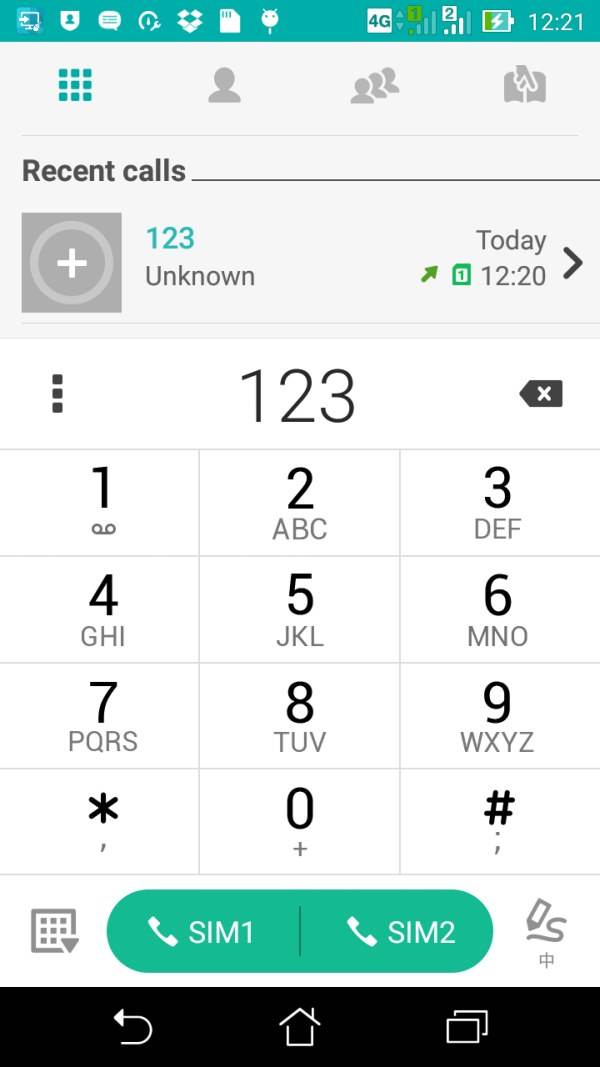Hide the dial pad
The width and height of the screenshot is (600, 1067).
pos(54,931)
